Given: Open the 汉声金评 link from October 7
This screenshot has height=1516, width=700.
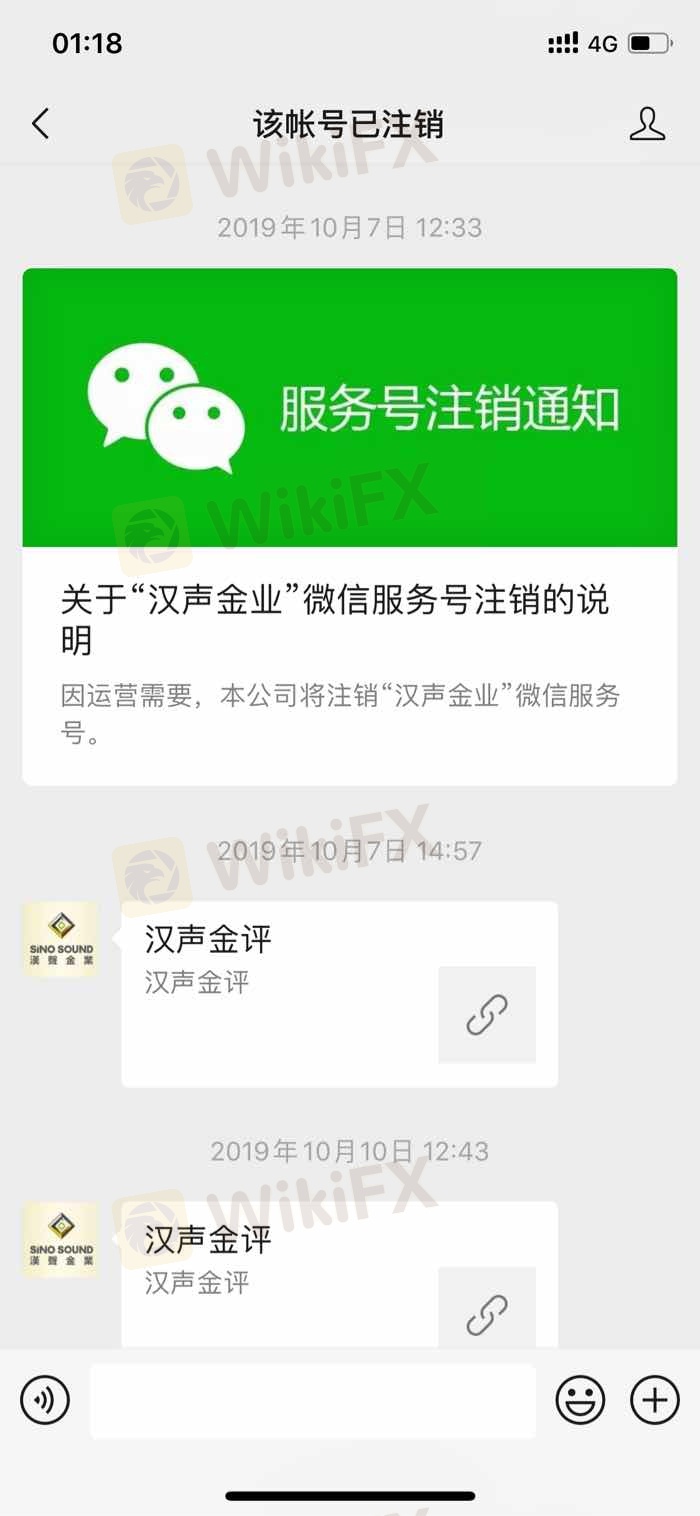Looking at the screenshot, I should click(x=339, y=993).
